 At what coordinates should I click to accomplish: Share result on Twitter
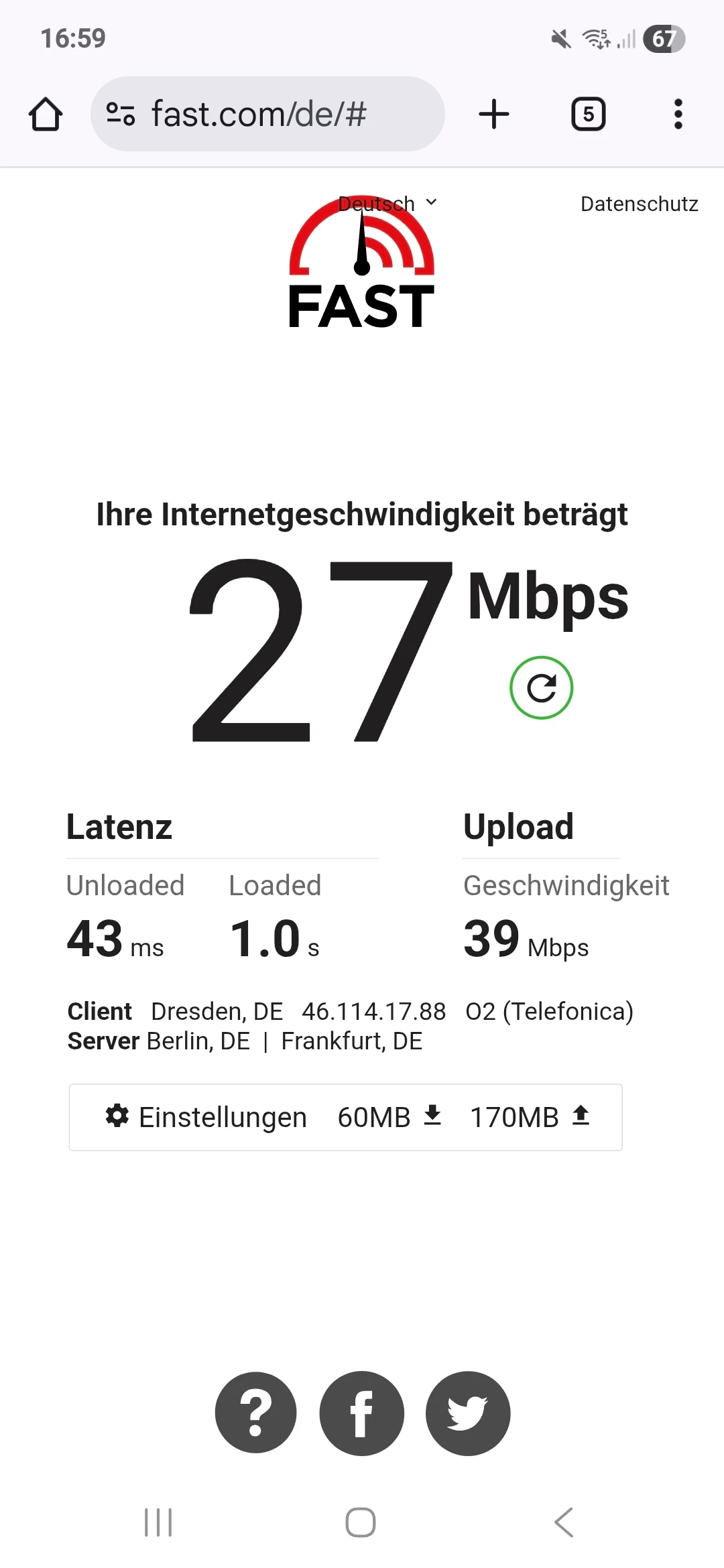[467, 1413]
